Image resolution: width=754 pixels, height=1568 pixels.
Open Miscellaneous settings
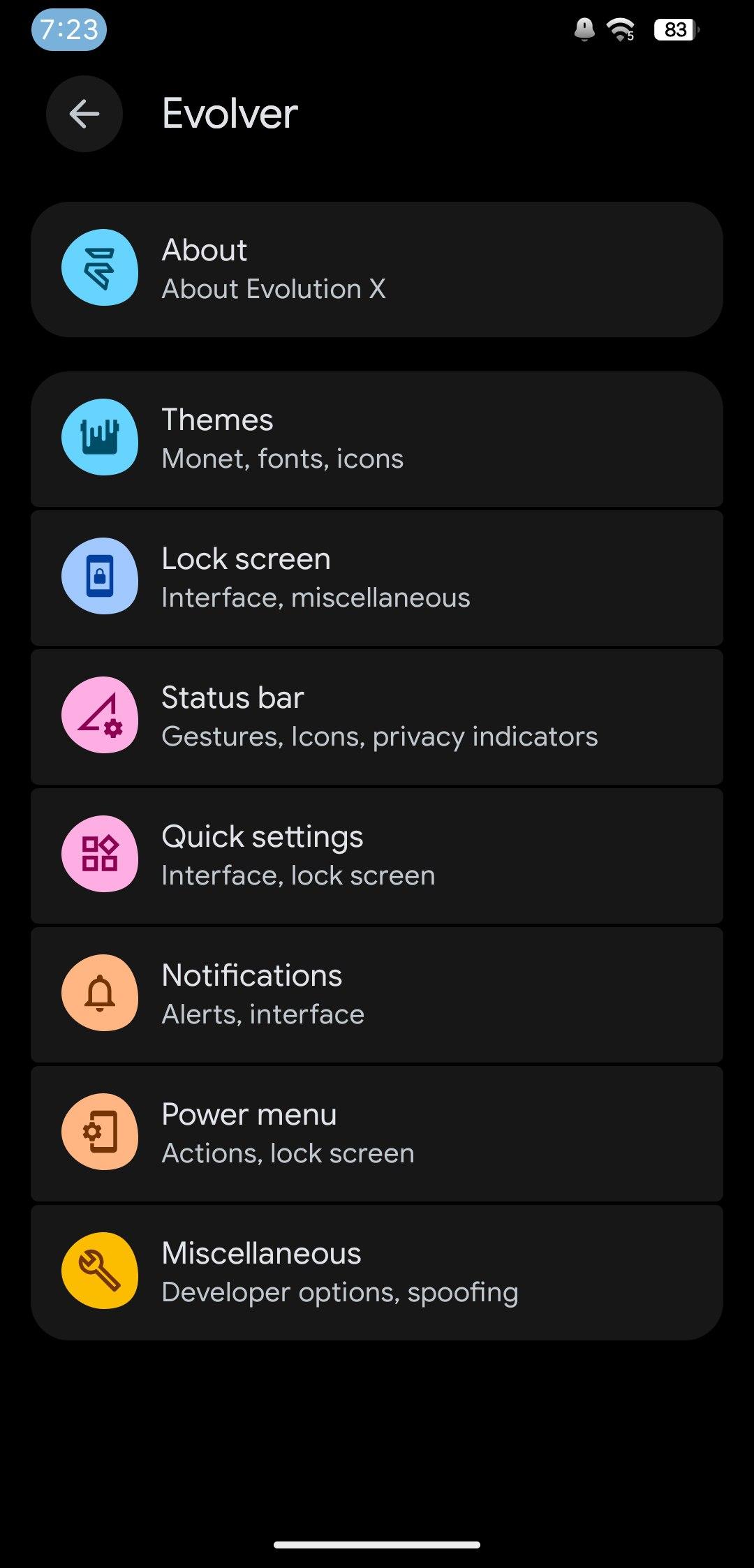click(x=377, y=1272)
